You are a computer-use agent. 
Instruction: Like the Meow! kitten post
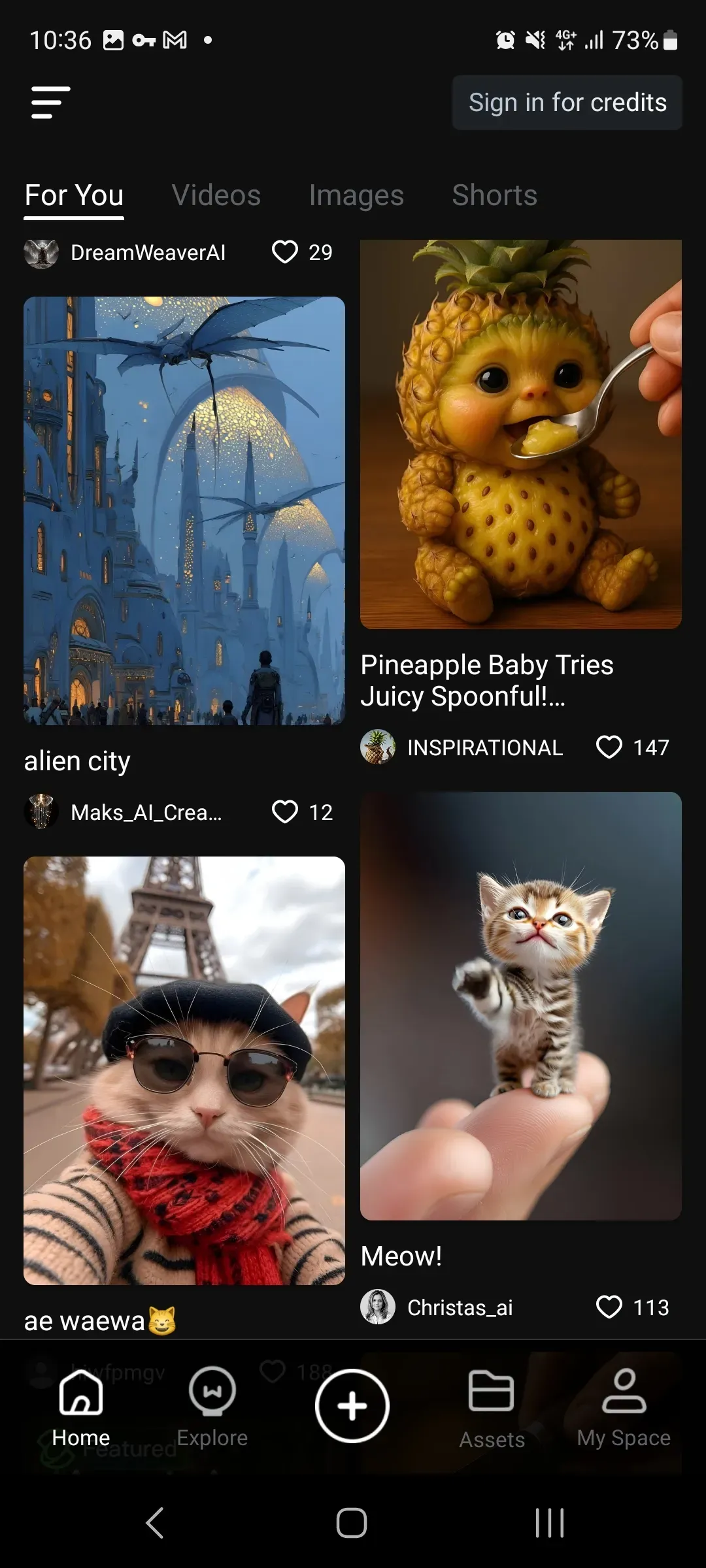tap(611, 1308)
